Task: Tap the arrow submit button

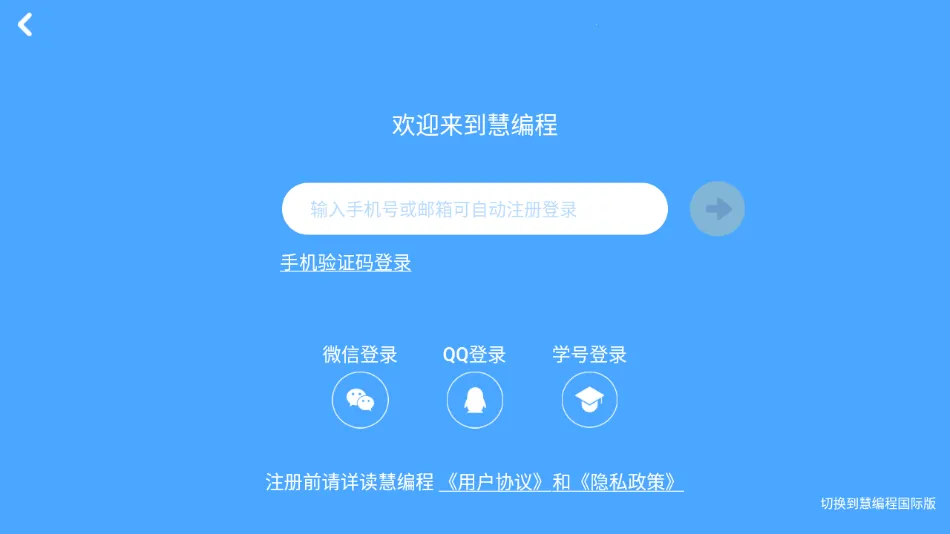Action: click(717, 209)
